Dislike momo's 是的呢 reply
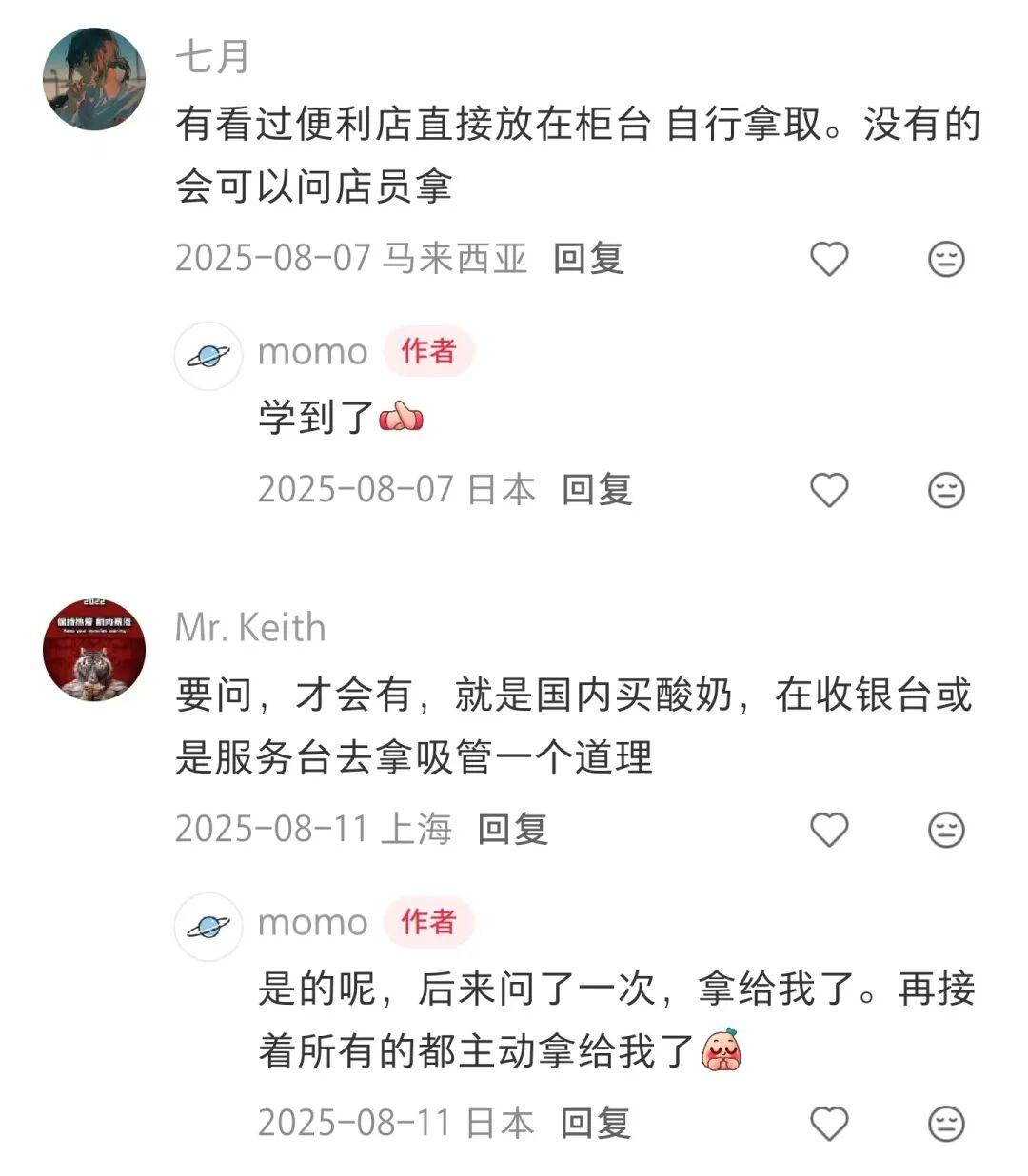 coord(945,1124)
